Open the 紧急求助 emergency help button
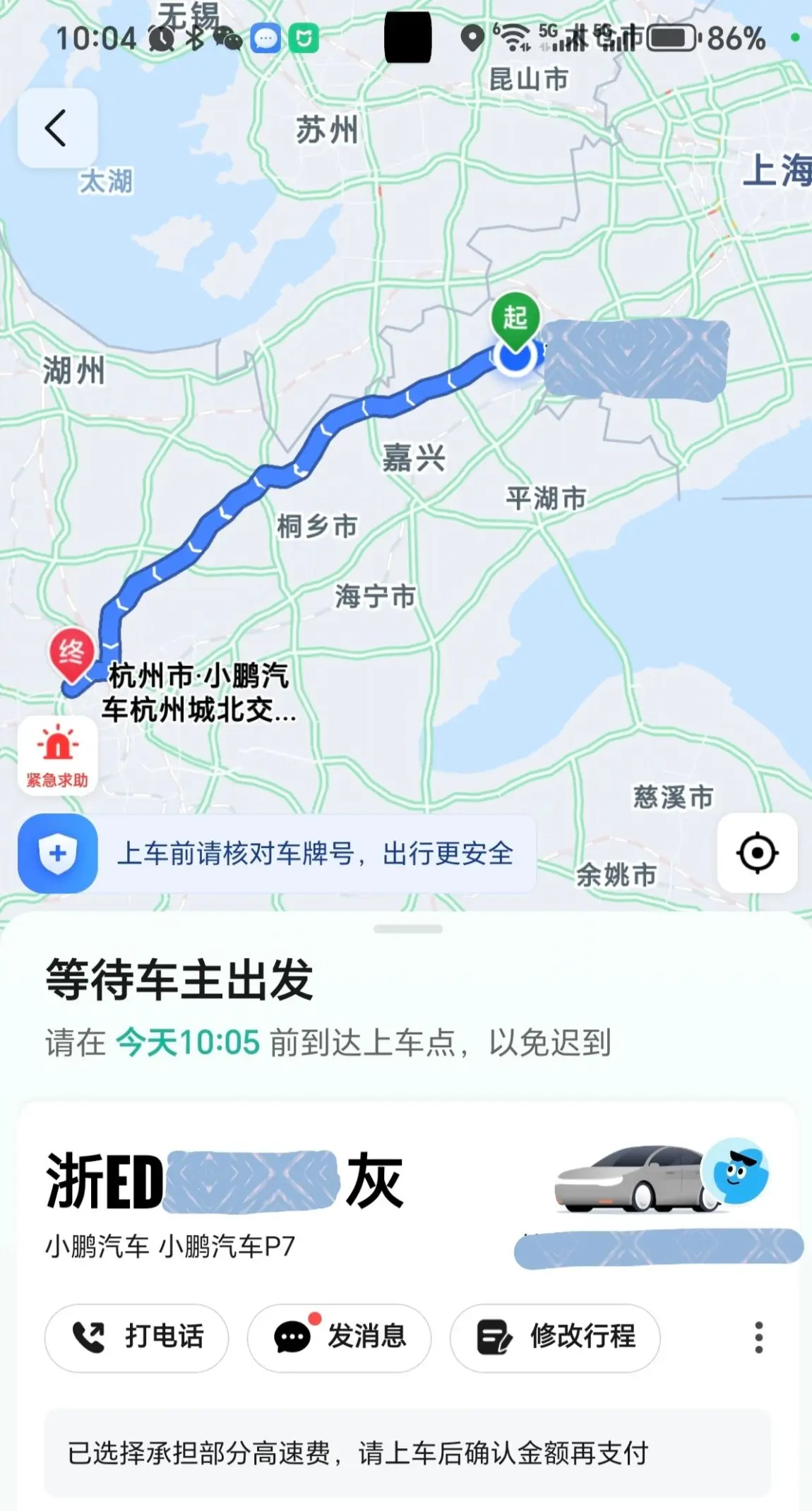 point(57,756)
